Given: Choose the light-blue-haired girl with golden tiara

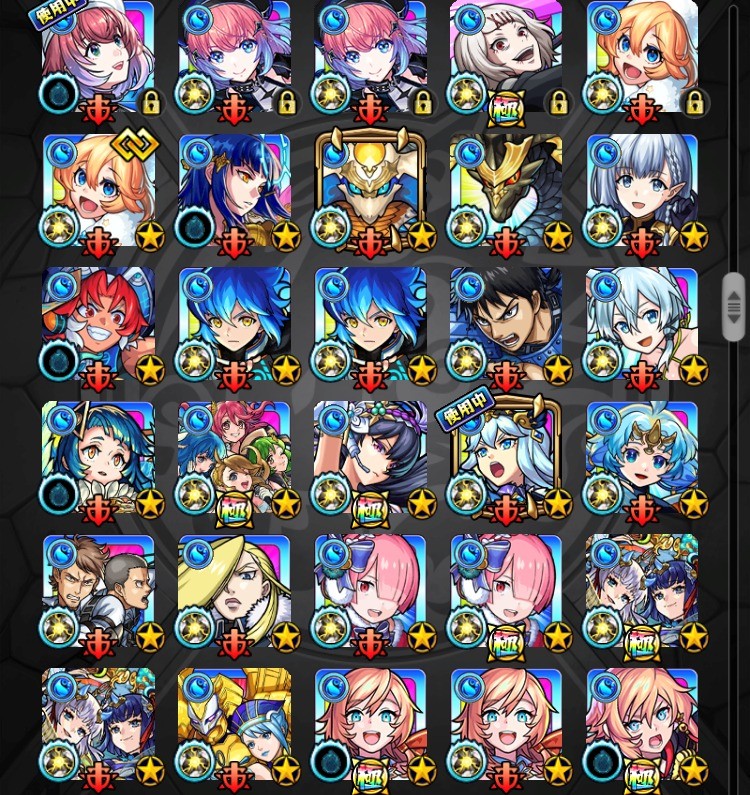Looking at the screenshot, I should [x=642, y=459].
